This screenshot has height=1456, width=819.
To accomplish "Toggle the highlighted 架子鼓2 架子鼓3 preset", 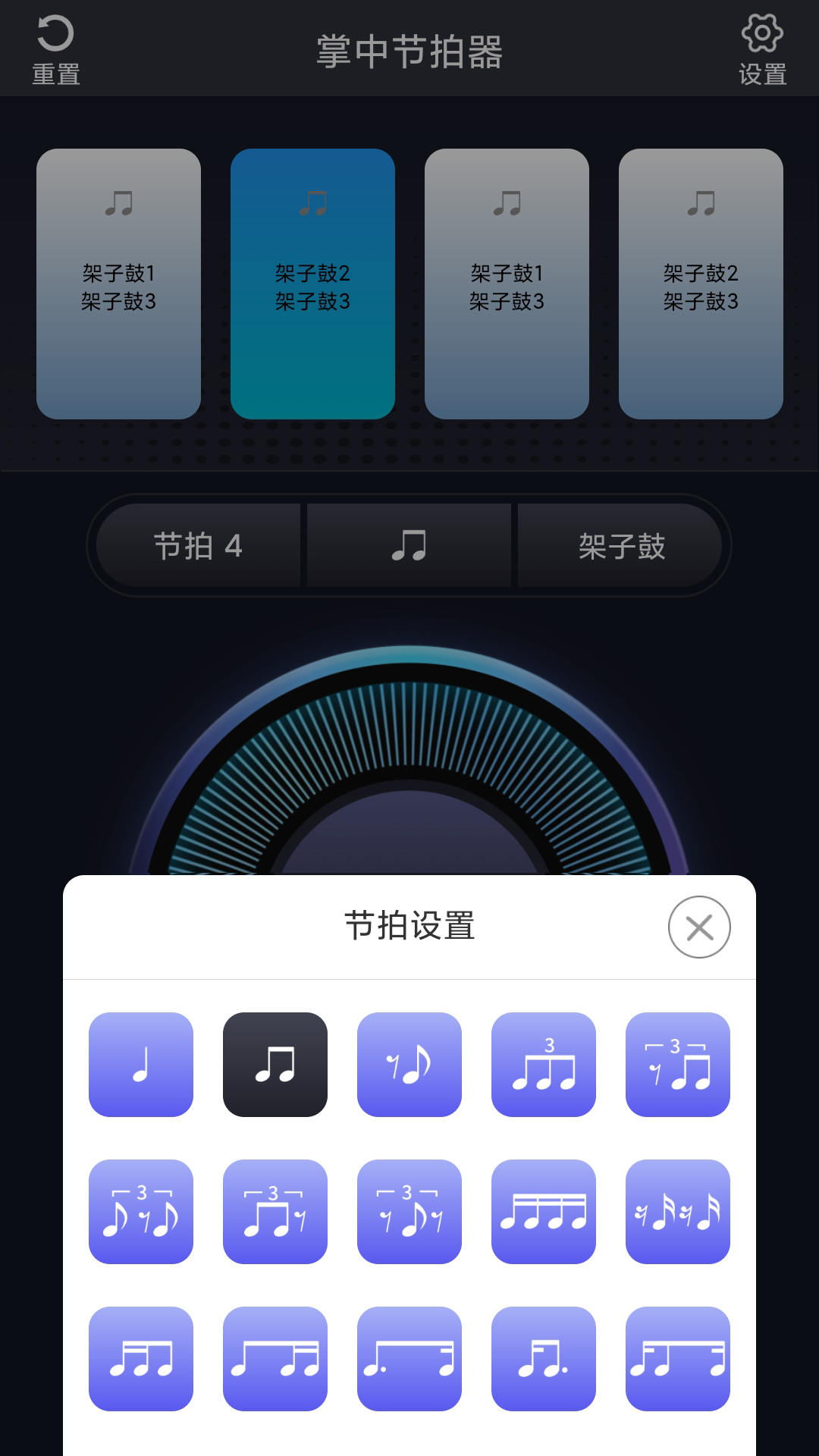I will click(x=312, y=284).
